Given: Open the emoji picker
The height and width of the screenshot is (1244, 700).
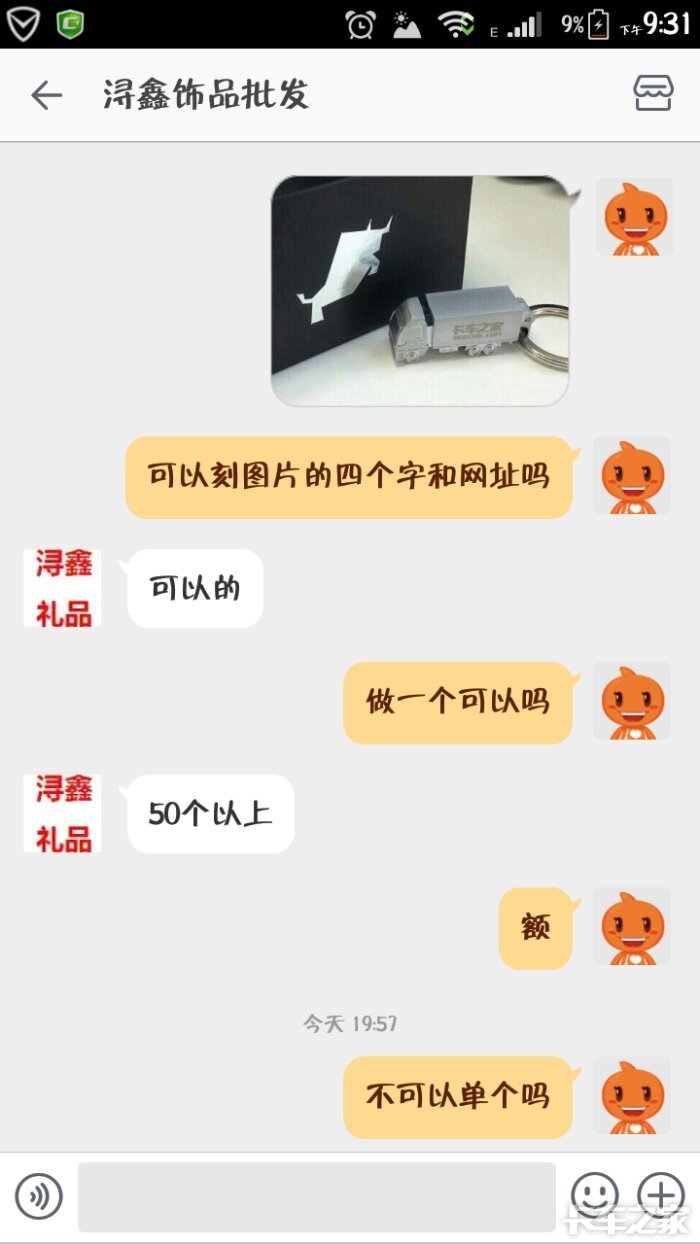Looking at the screenshot, I should 594,1196.
